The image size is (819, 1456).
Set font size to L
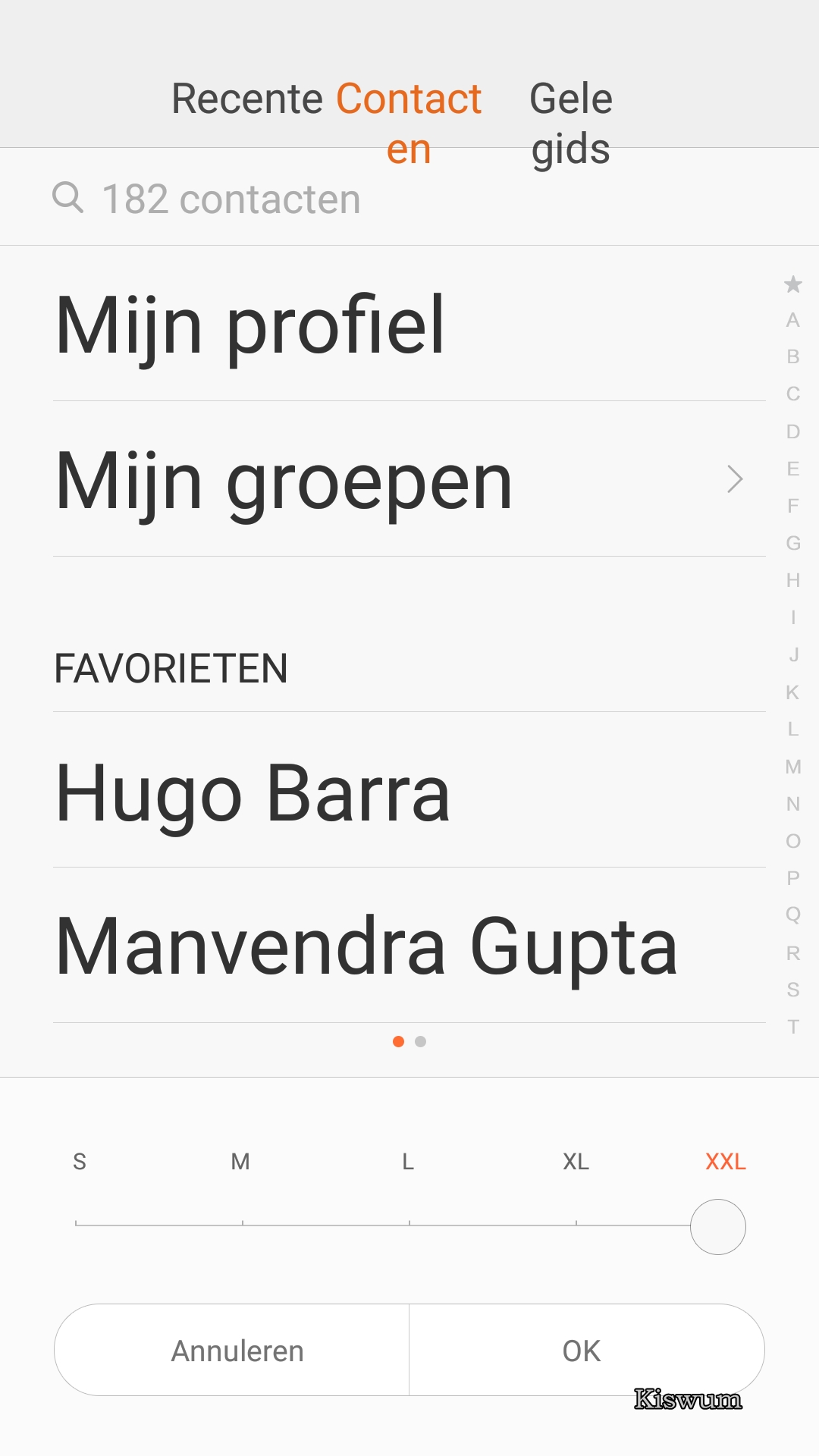[408, 1162]
